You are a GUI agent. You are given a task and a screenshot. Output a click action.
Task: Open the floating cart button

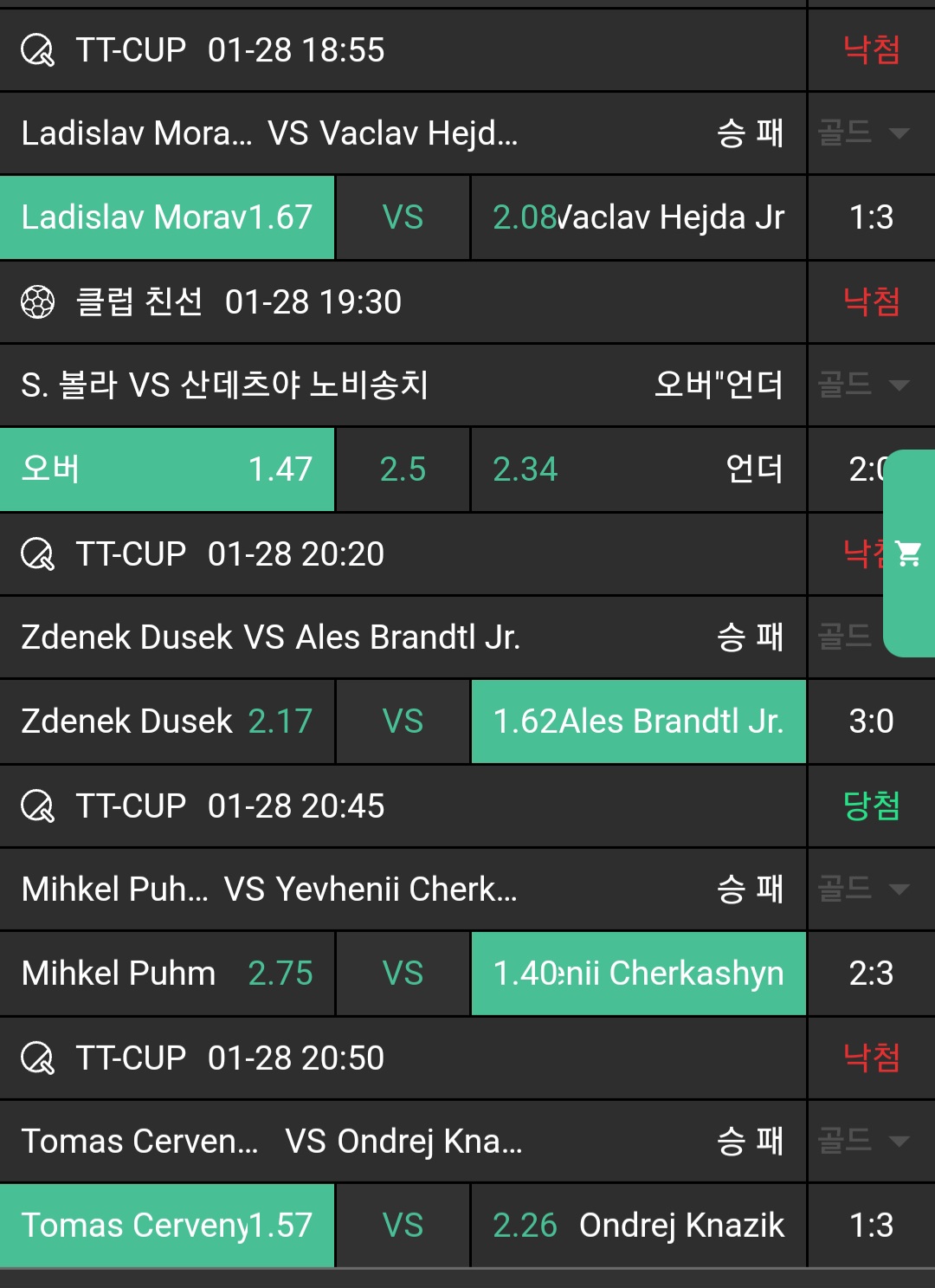(909, 553)
